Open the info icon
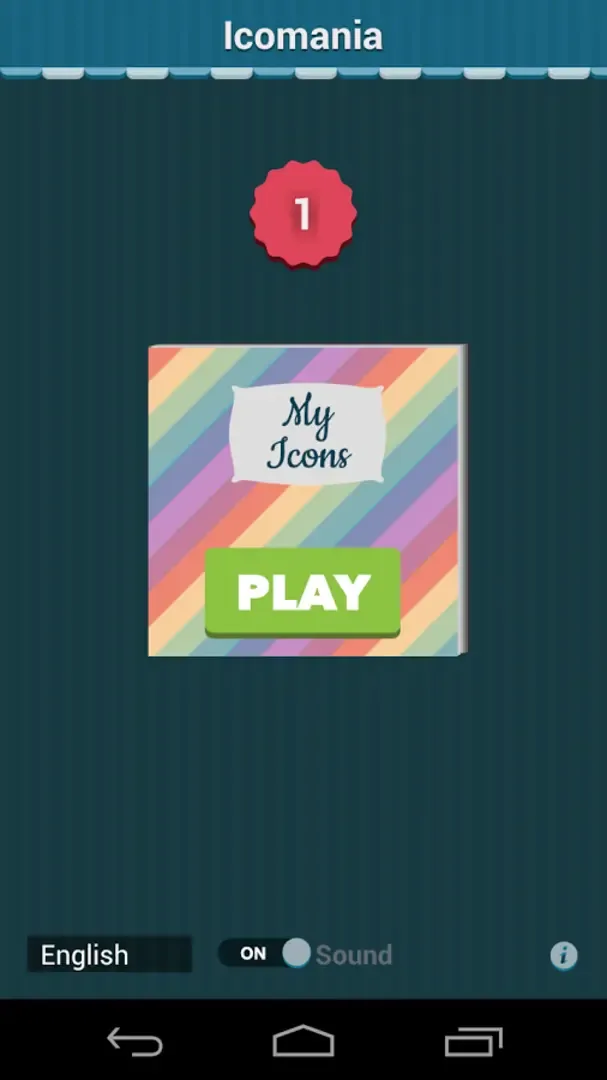Image resolution: width=607 pixels, height=1080 pixels. pos(564,955)
